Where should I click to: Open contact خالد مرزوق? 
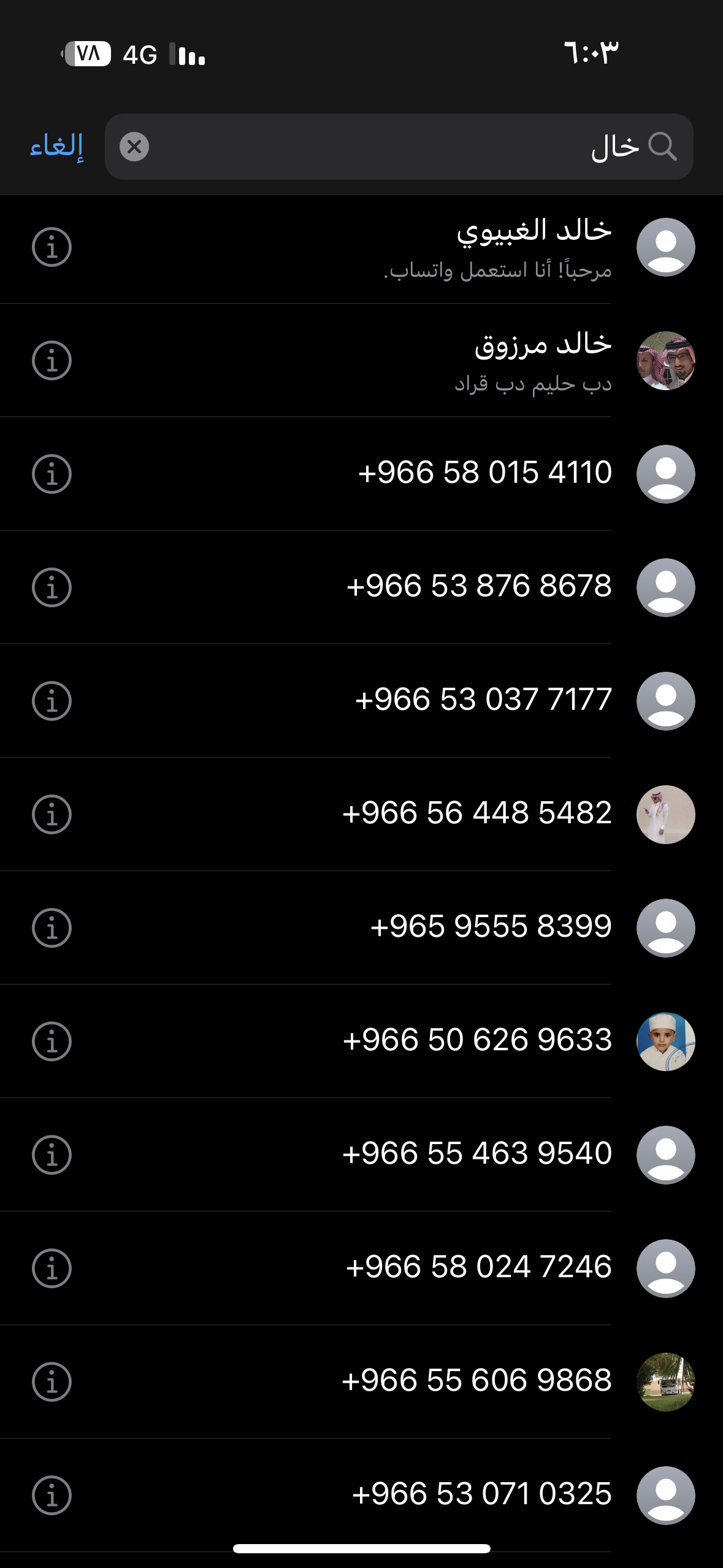361,361
